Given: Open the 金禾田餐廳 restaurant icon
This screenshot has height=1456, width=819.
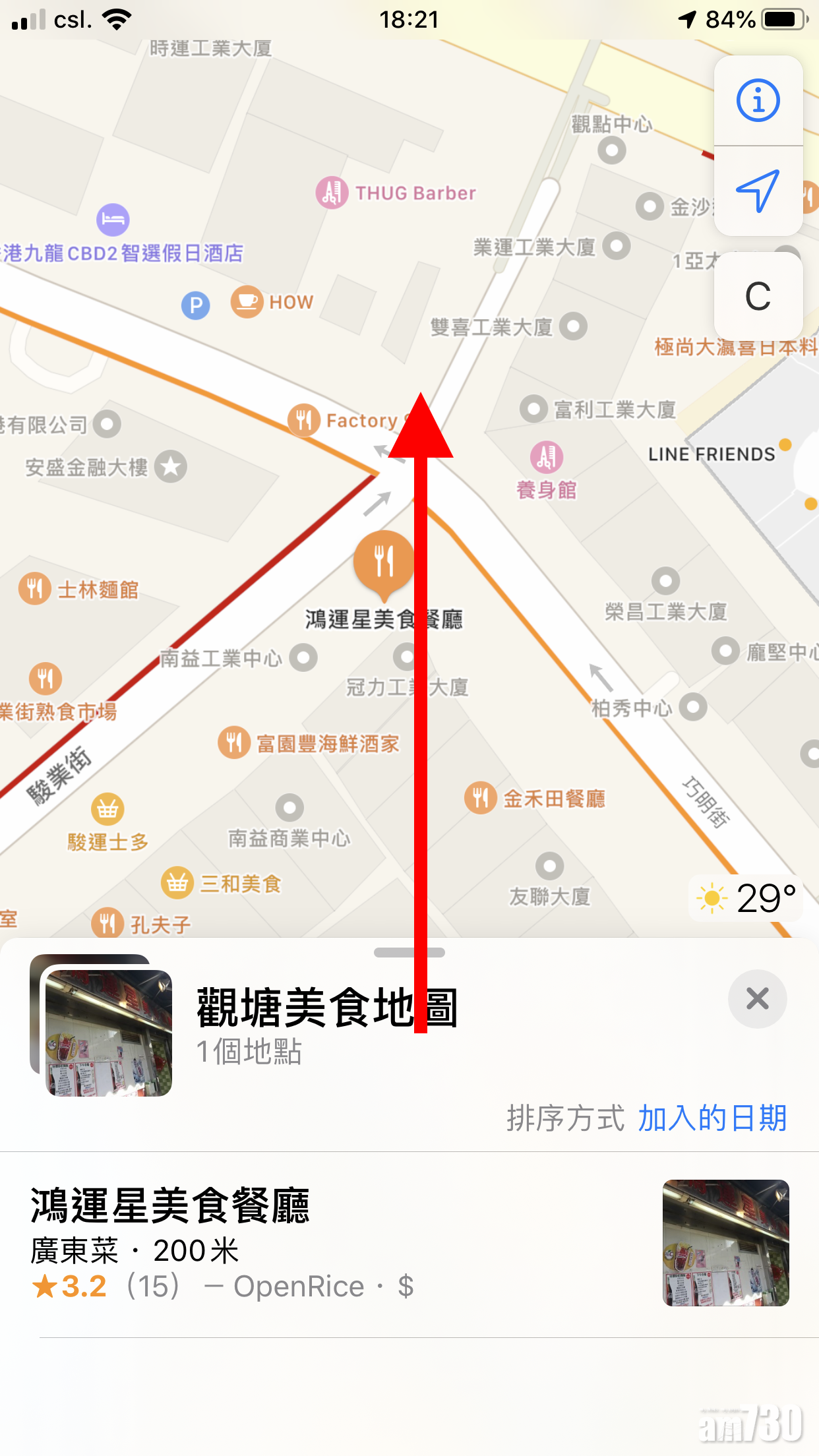Looking at the screenshot, I should click(x=479, y=799).
